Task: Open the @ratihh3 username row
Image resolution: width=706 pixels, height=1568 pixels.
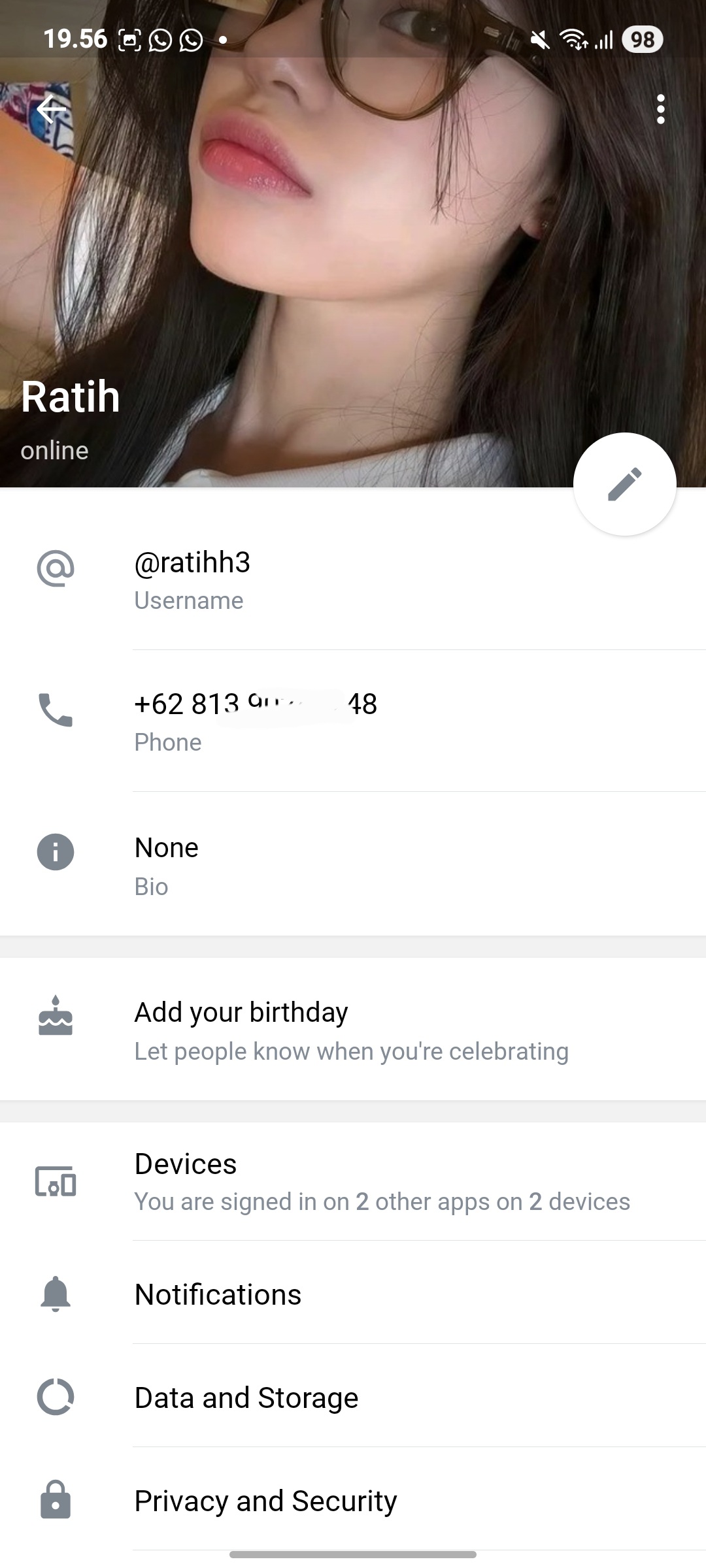Action: (x=353, y=580)
